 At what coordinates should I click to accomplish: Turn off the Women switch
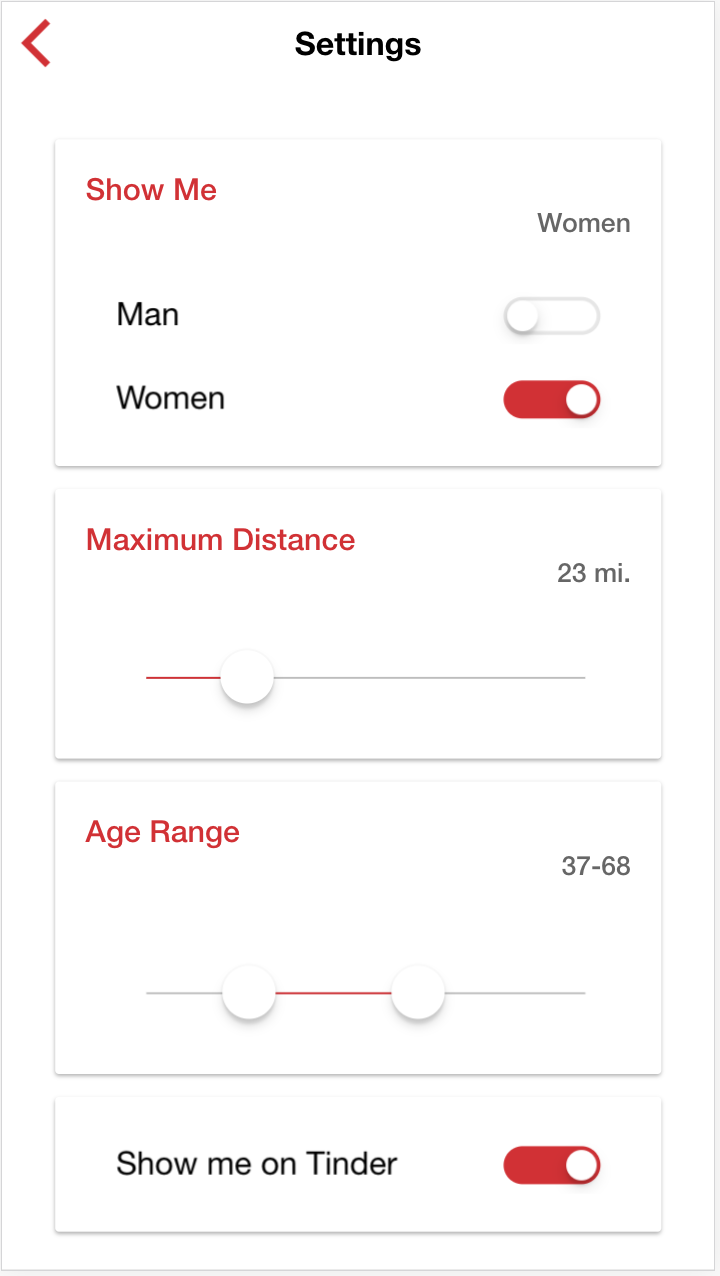tap(551, 400)
